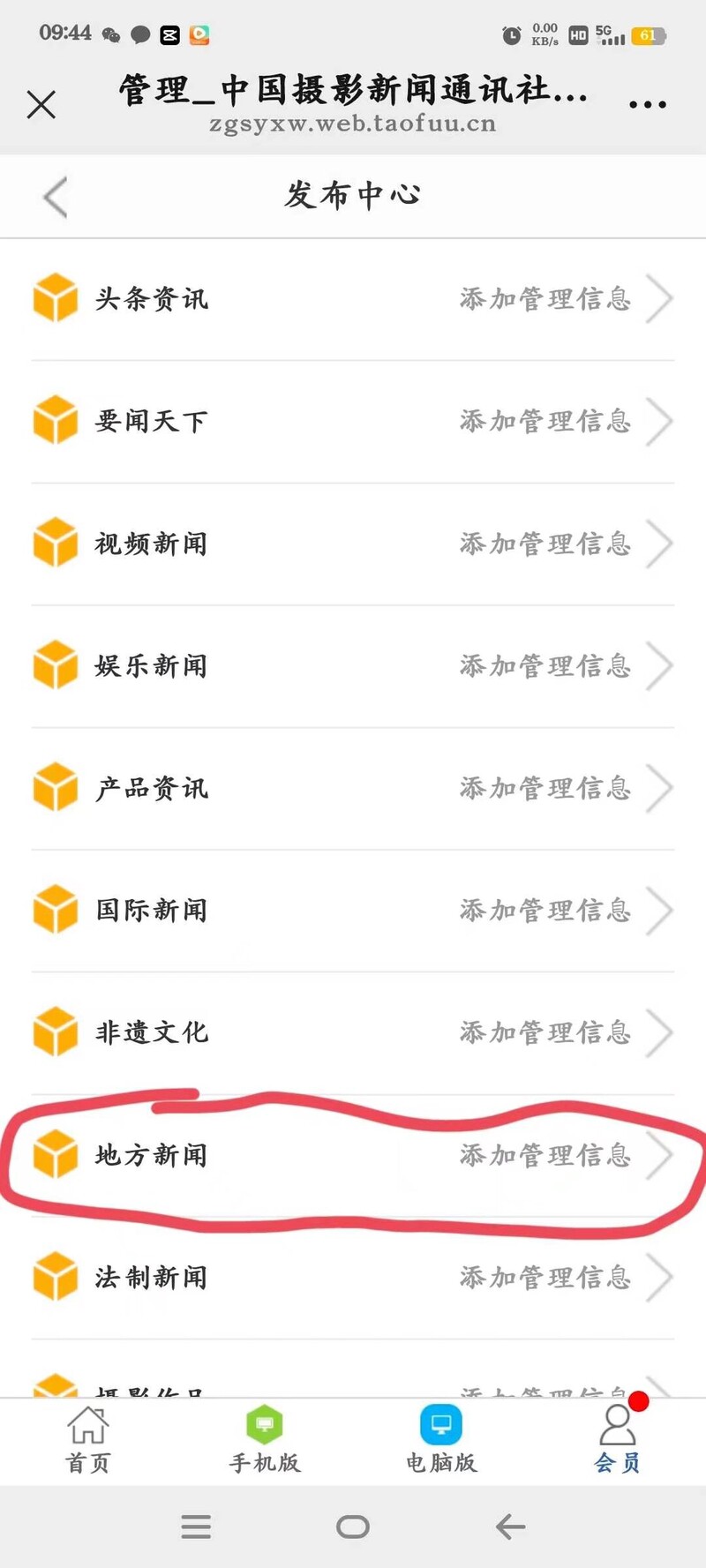Choose 产品资讯 row
706x1568 pixels.
(x=353, y=789)
